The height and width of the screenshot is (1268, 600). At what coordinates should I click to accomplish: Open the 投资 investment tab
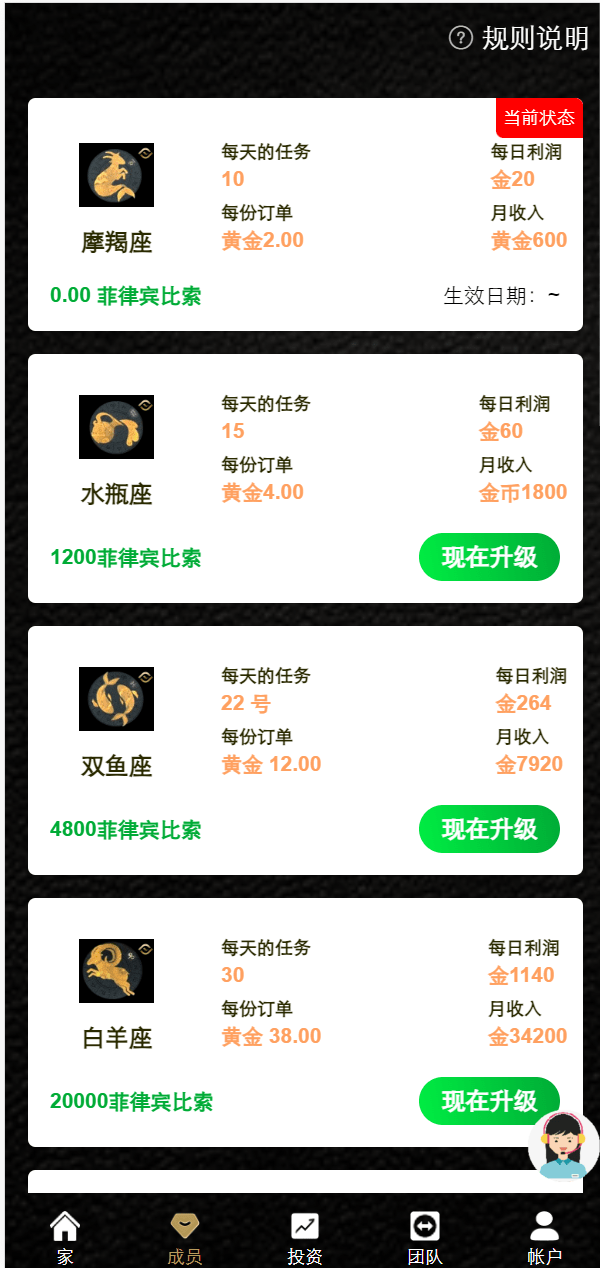click(305, 1238)
